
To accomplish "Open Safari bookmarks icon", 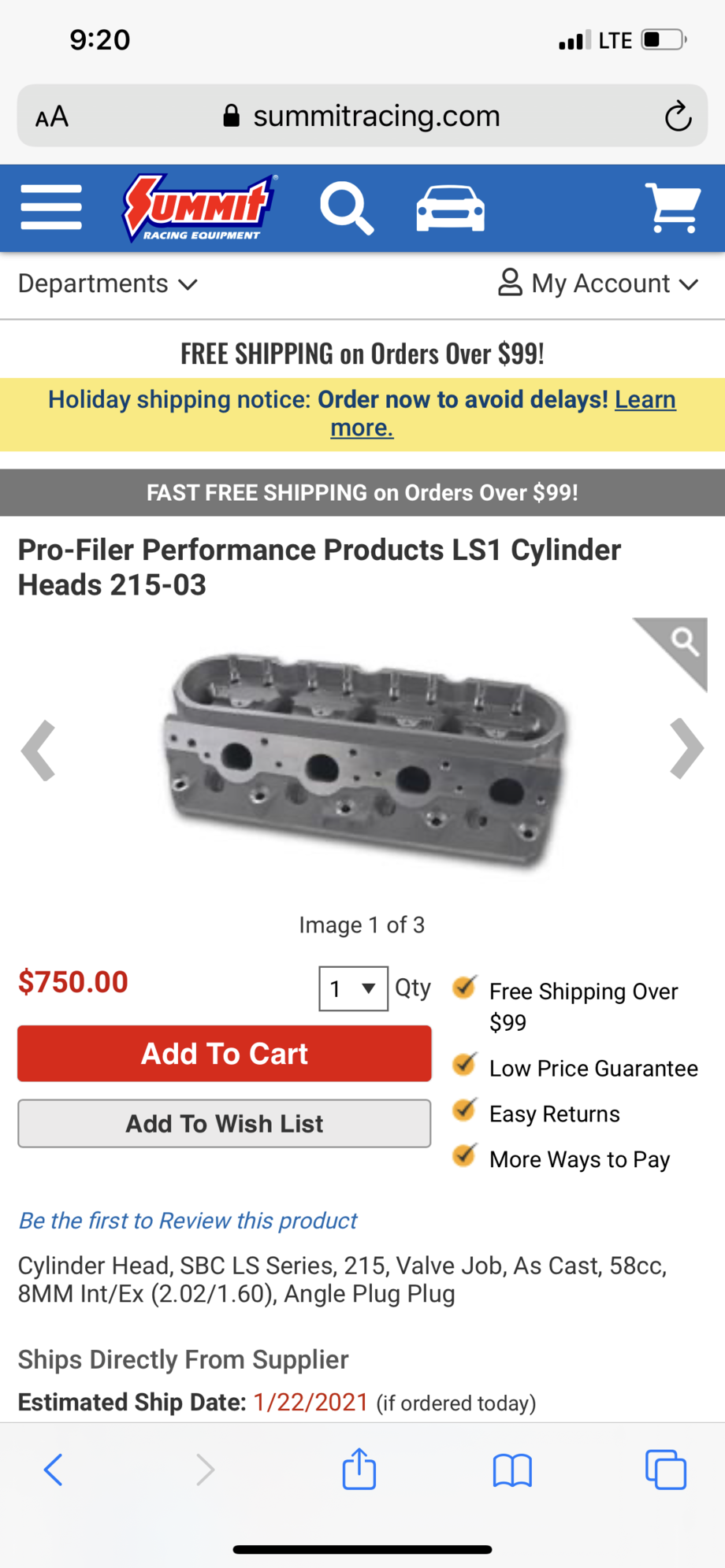I will [512, 1470].
